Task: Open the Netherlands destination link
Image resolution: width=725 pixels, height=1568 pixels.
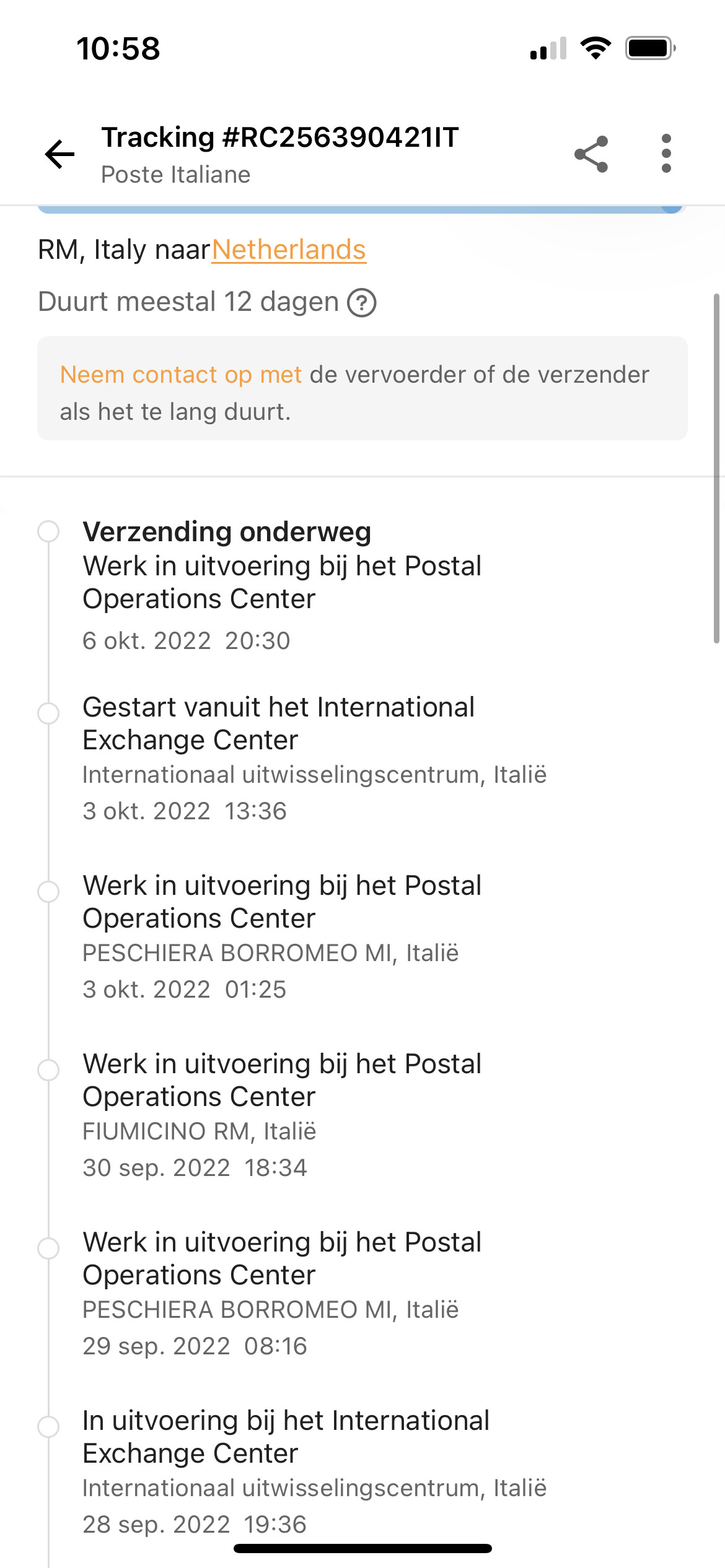Action: [289, 250]
